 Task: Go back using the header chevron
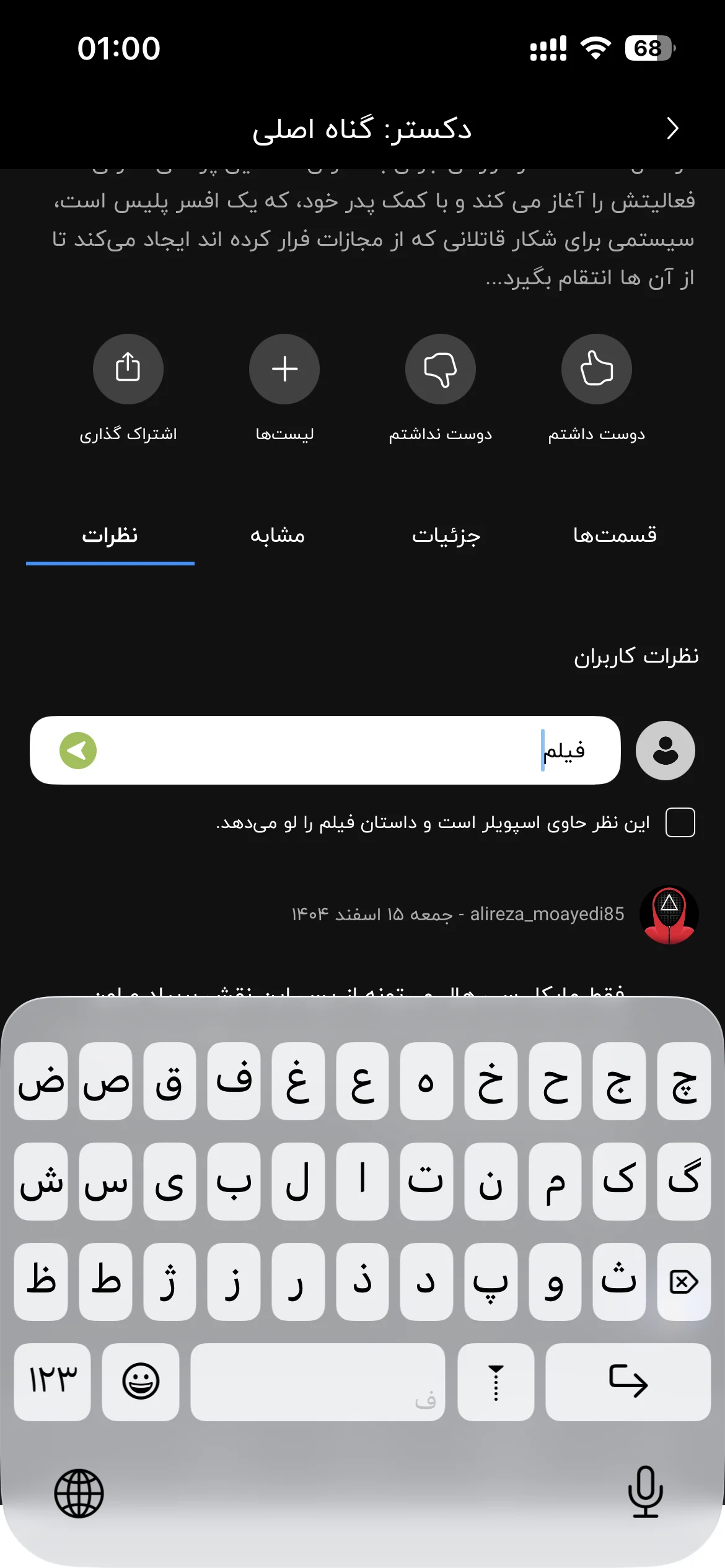pos(672,129)
